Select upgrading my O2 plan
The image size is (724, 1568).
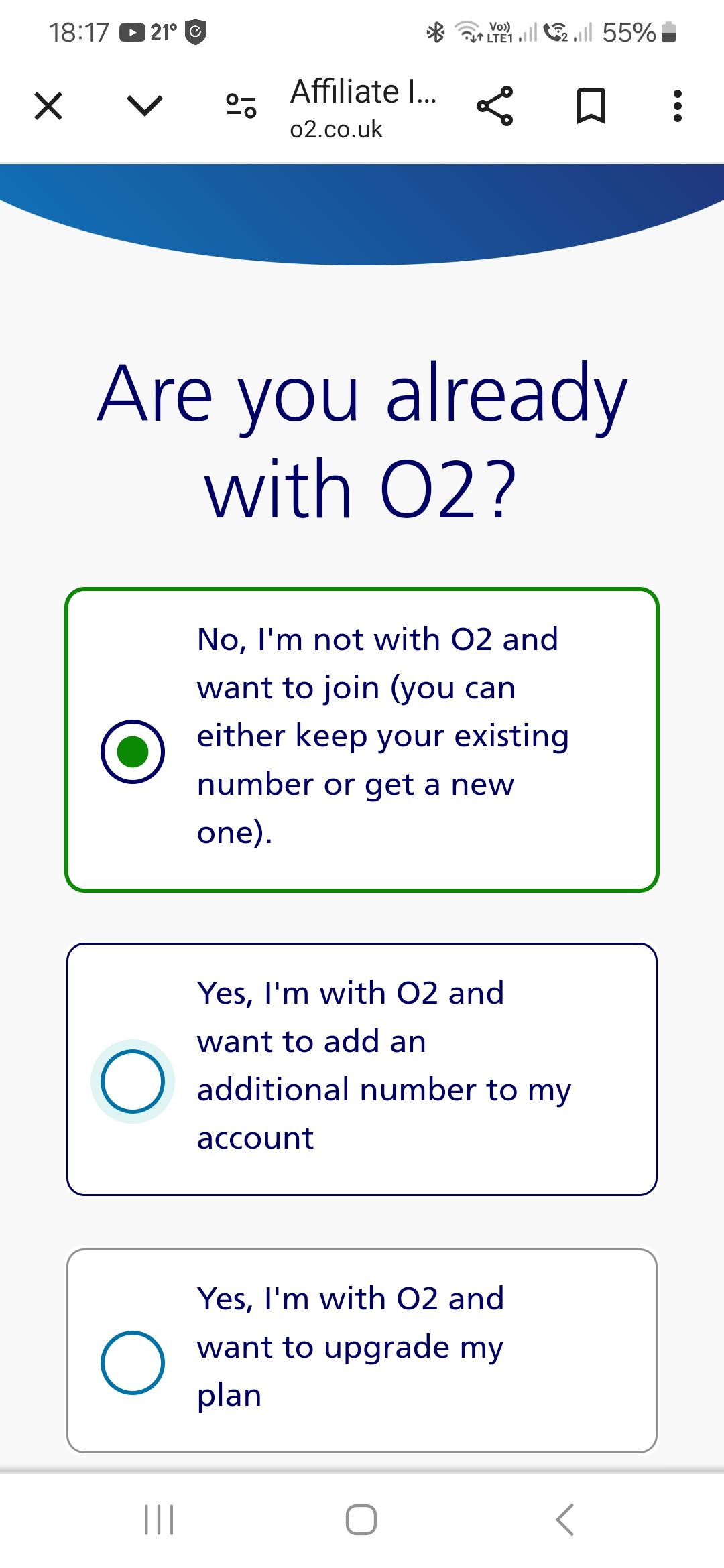point(132,1362)
